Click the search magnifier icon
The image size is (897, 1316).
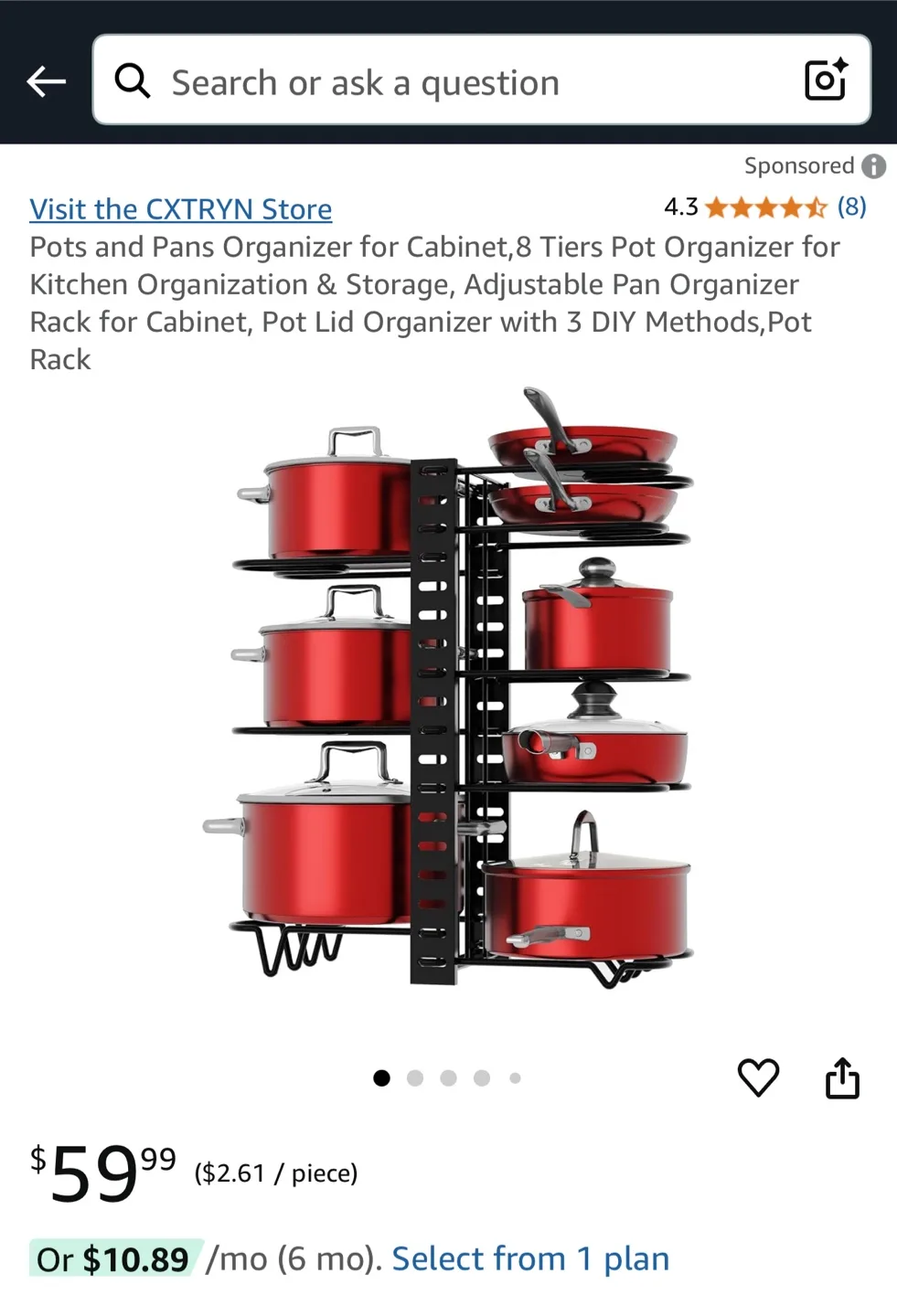point(133,80)
